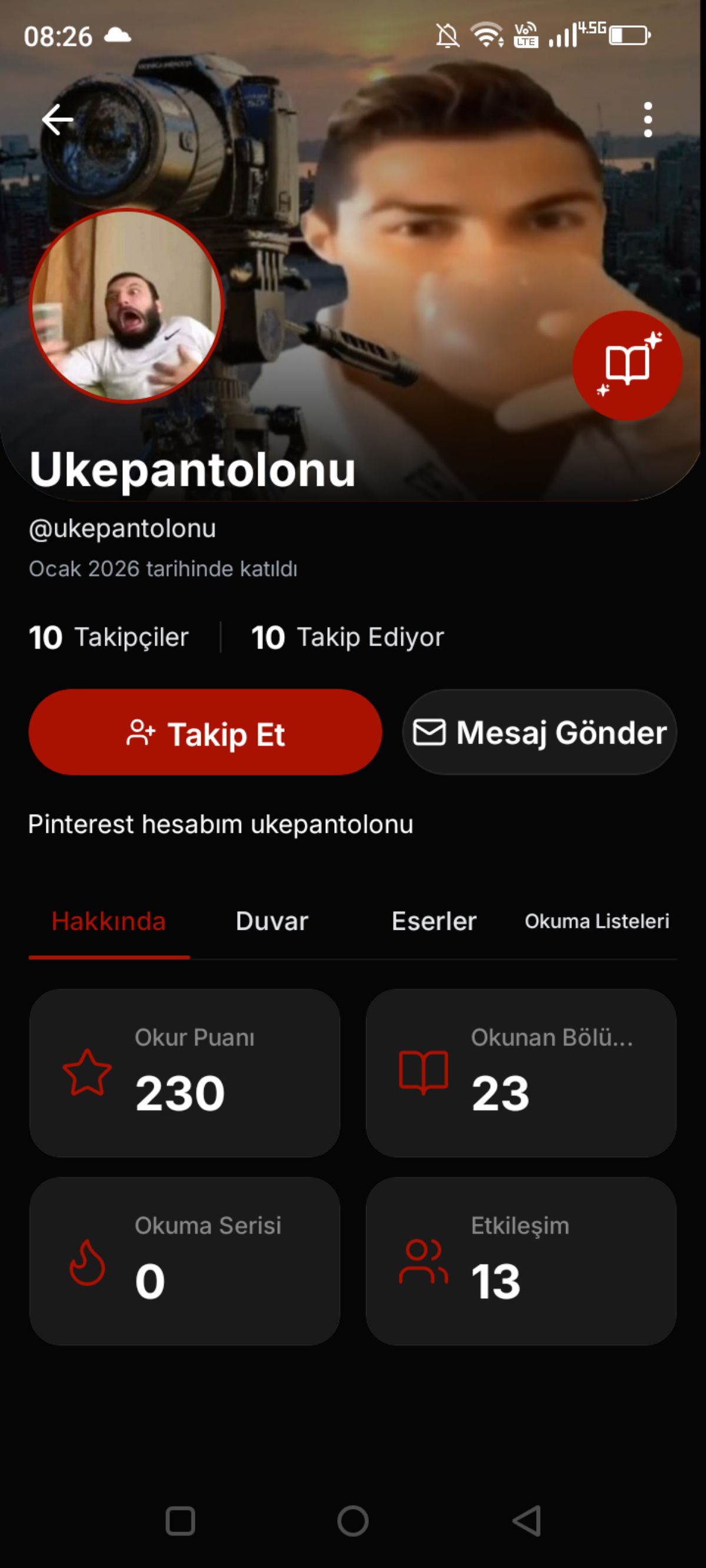Tap the system home button
Image resolution: width=706 pixels, height=1568 pixels.
[x=352, y=1520]
